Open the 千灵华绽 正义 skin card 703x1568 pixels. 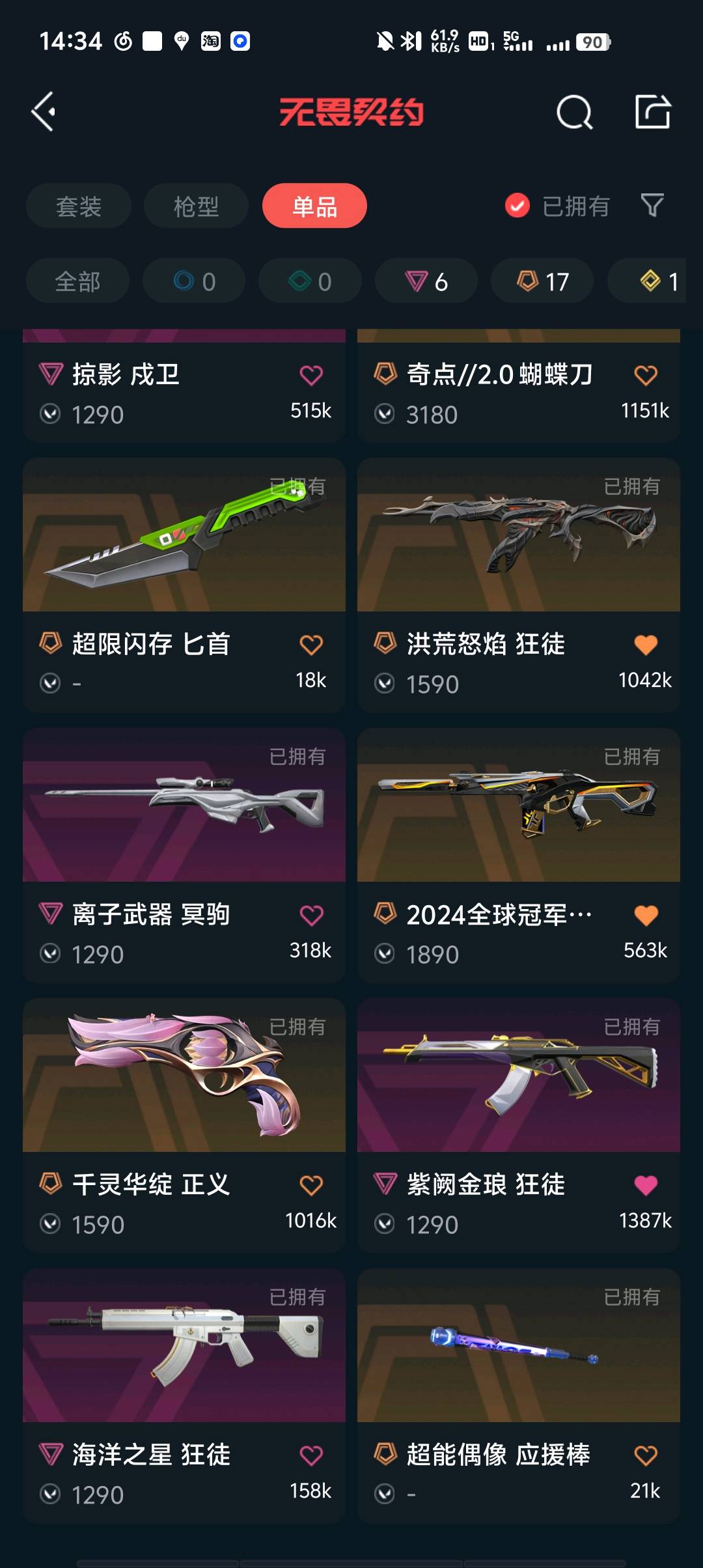(184, 1125)
